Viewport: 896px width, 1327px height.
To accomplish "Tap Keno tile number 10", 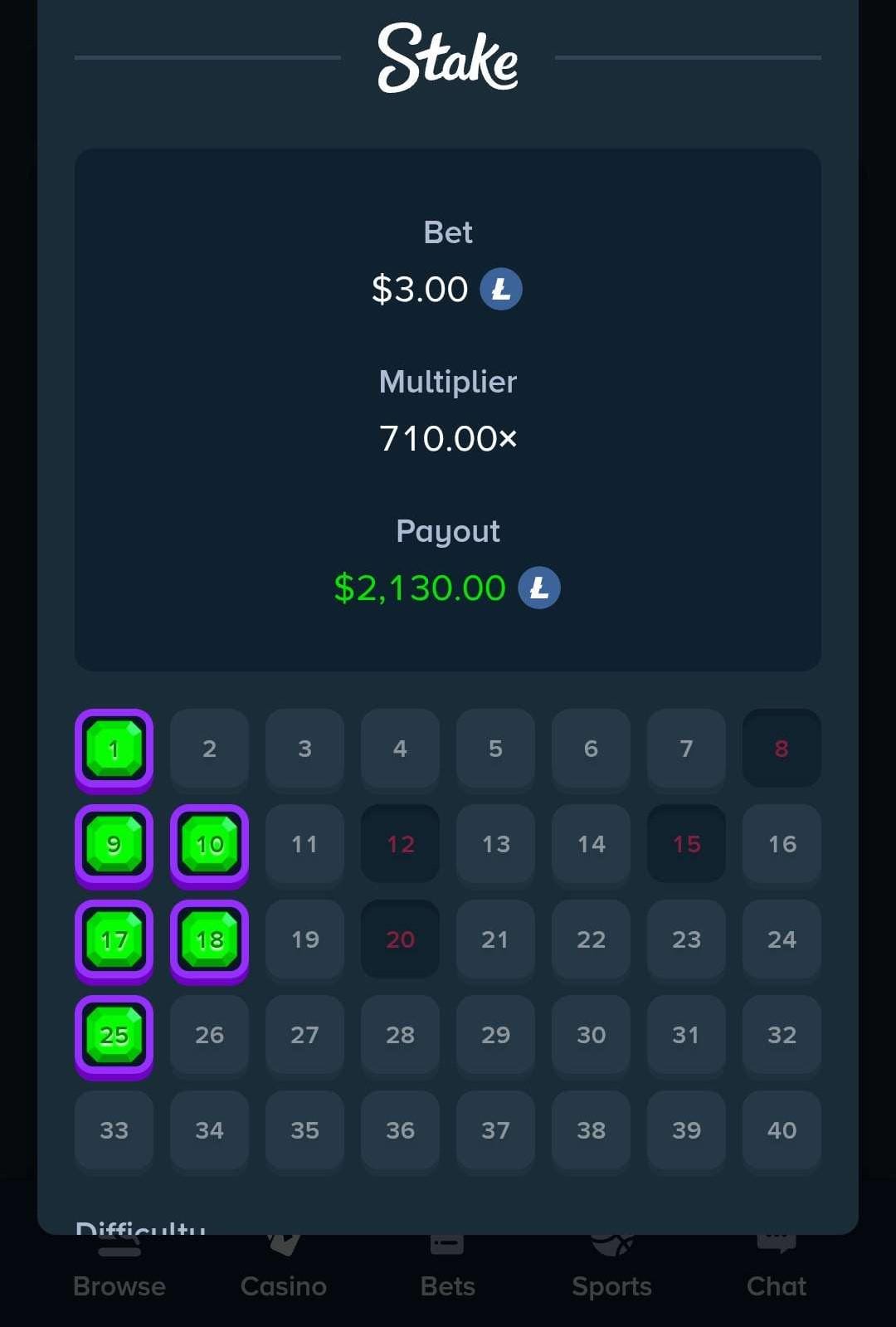I will coord(209,844).
